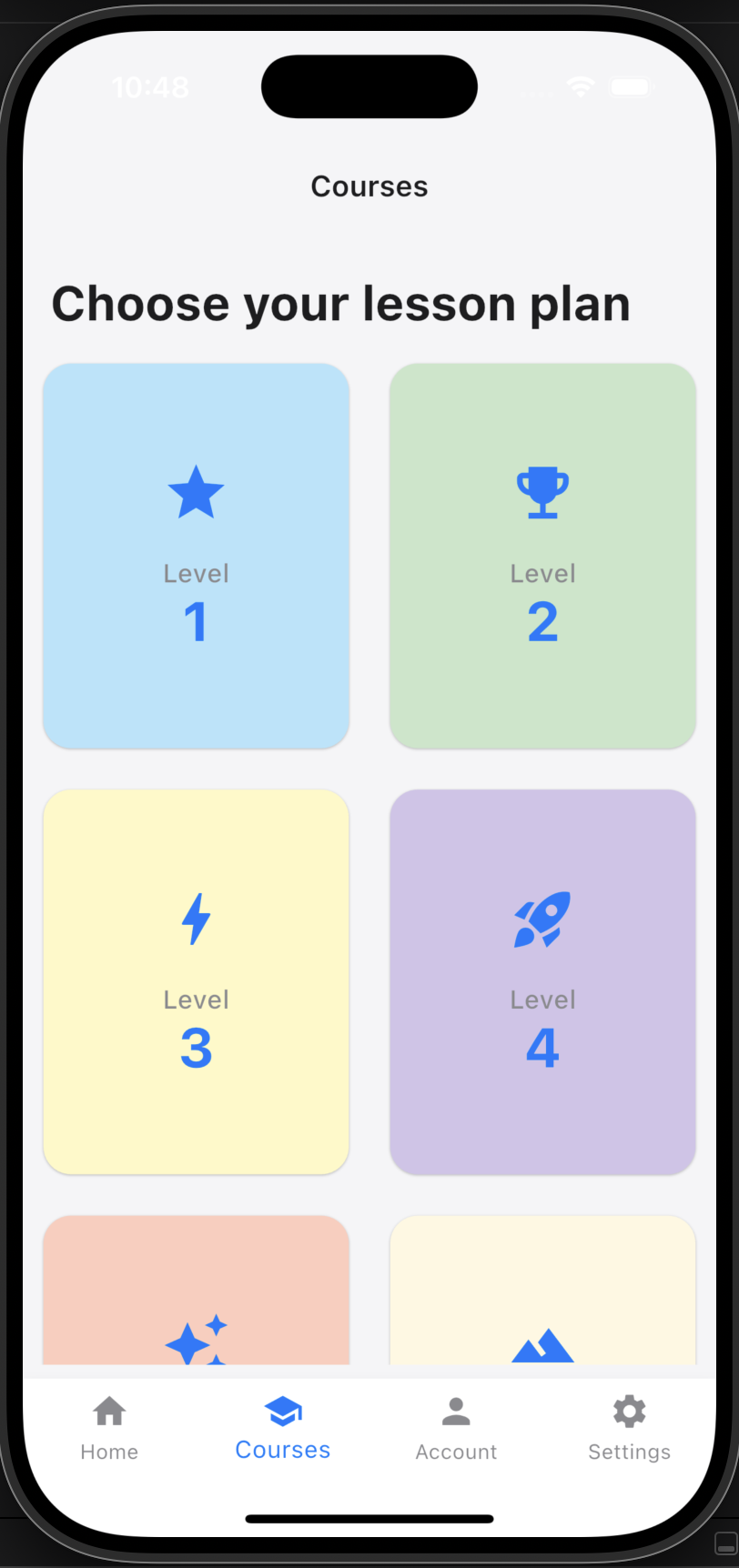Click the home icon in the bottom bar
The height and width of the screenshot is (1568, 739).
(x=108, y=1411)
